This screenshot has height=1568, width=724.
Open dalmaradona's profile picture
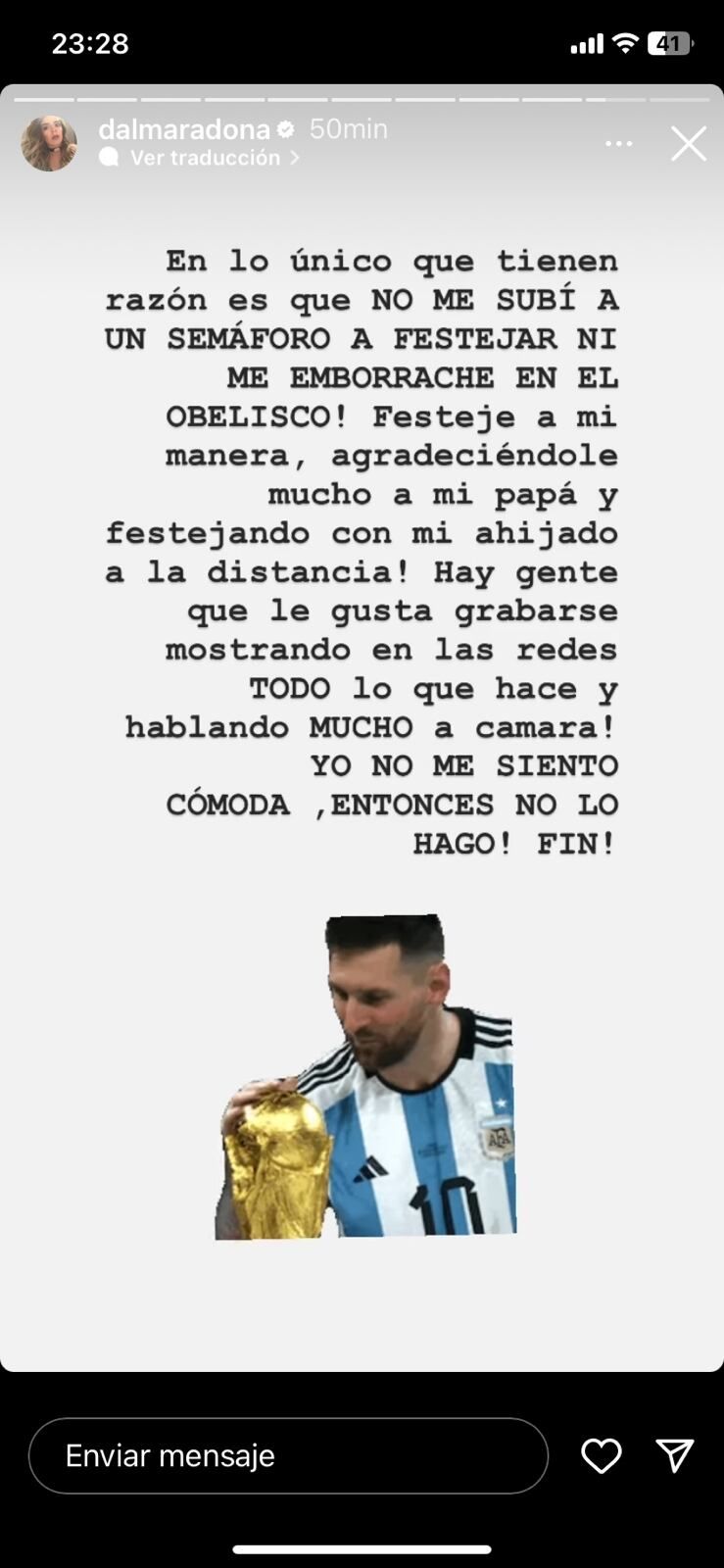pos(49,143)
